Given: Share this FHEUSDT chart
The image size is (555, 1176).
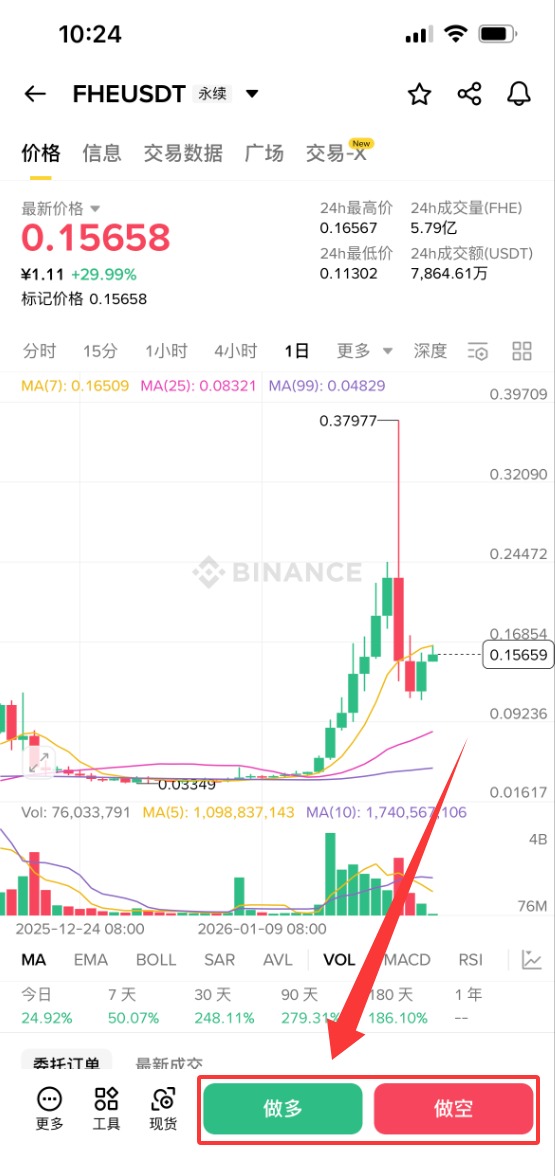Looking at the screenshot, I should 470,94.
